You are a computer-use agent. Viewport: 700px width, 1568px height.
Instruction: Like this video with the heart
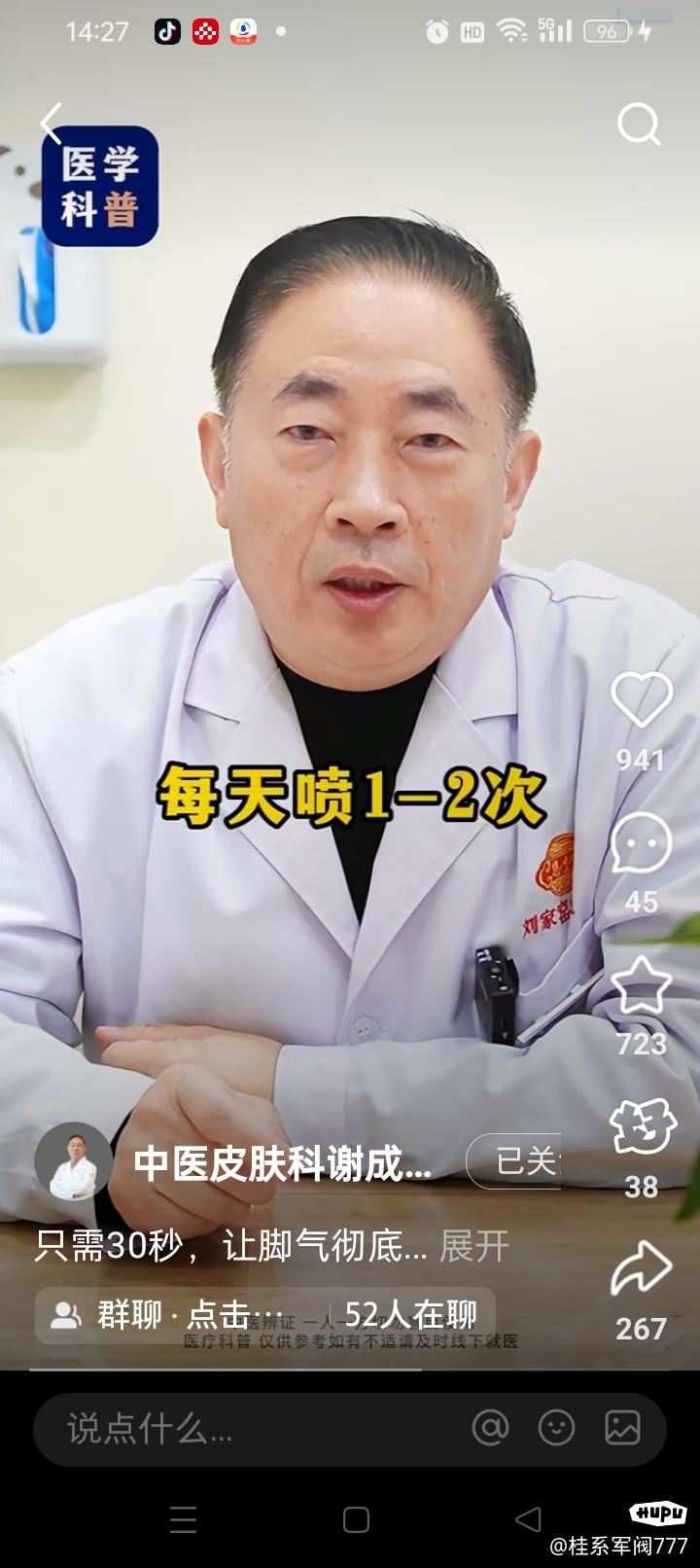click(x=641, y=699)
